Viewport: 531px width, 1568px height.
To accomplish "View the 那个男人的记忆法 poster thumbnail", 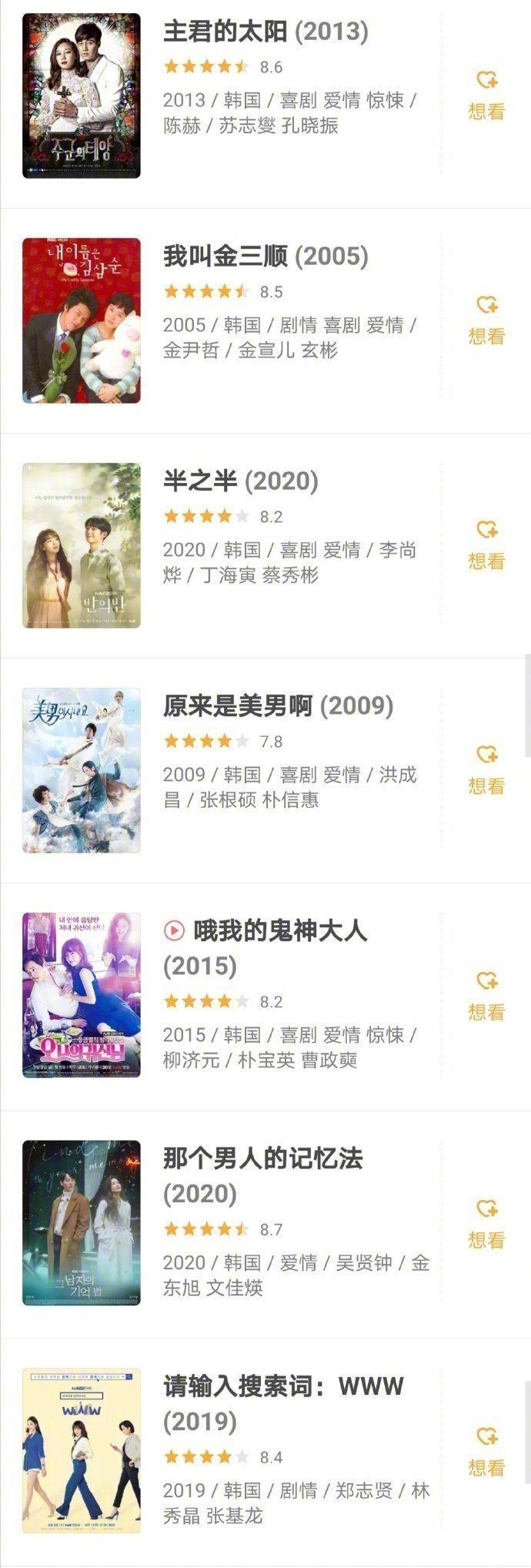I will tap(82, 1223).
